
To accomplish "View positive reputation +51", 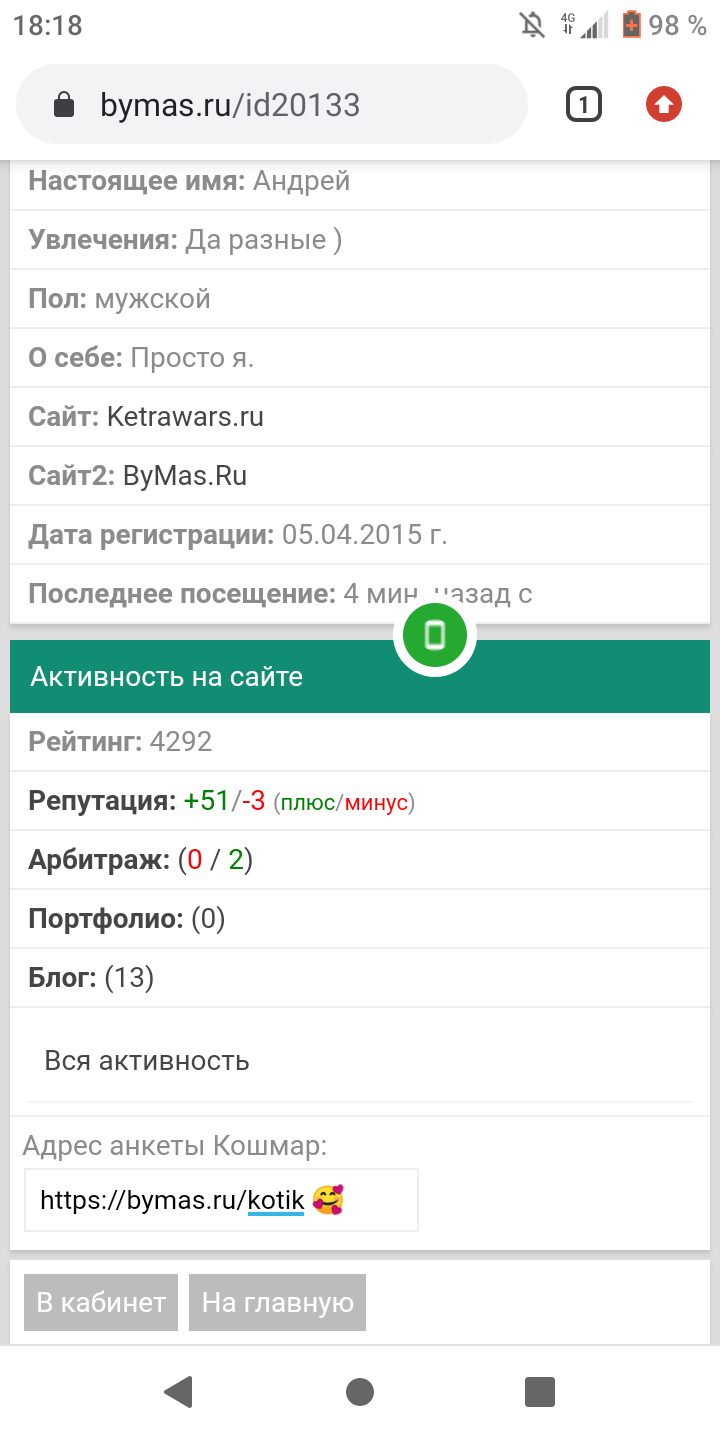I will click(x=206, y=801).
